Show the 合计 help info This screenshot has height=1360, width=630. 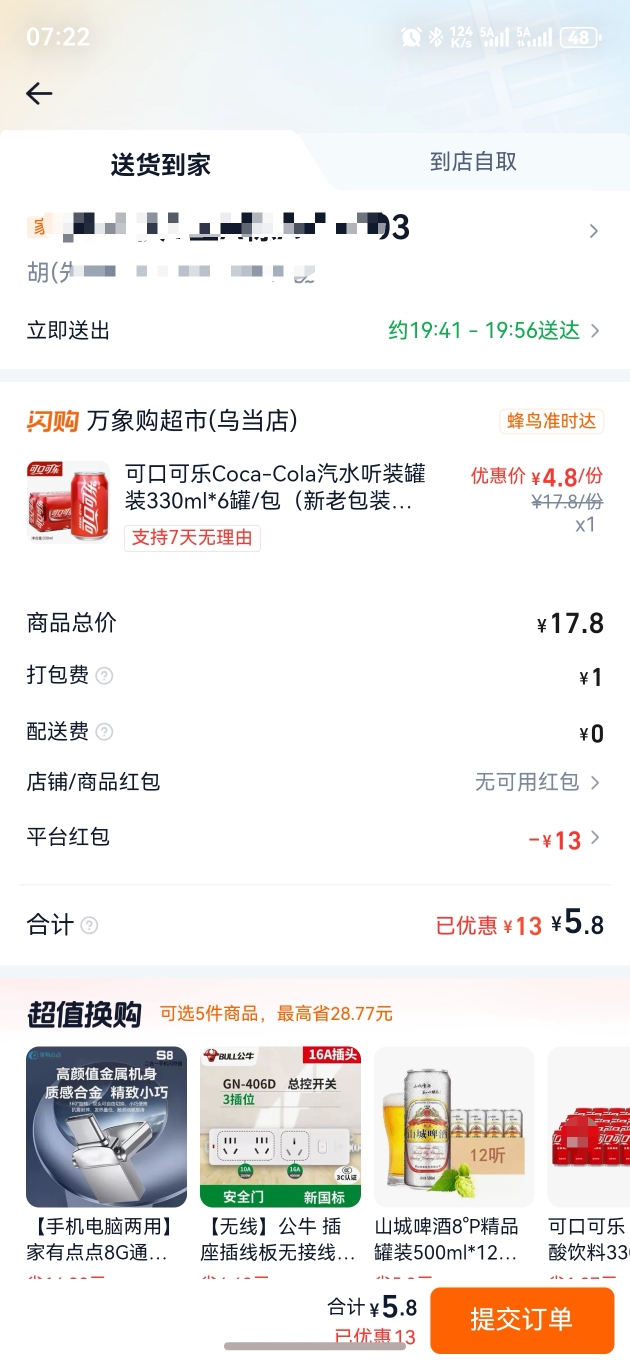coord(89,925)
